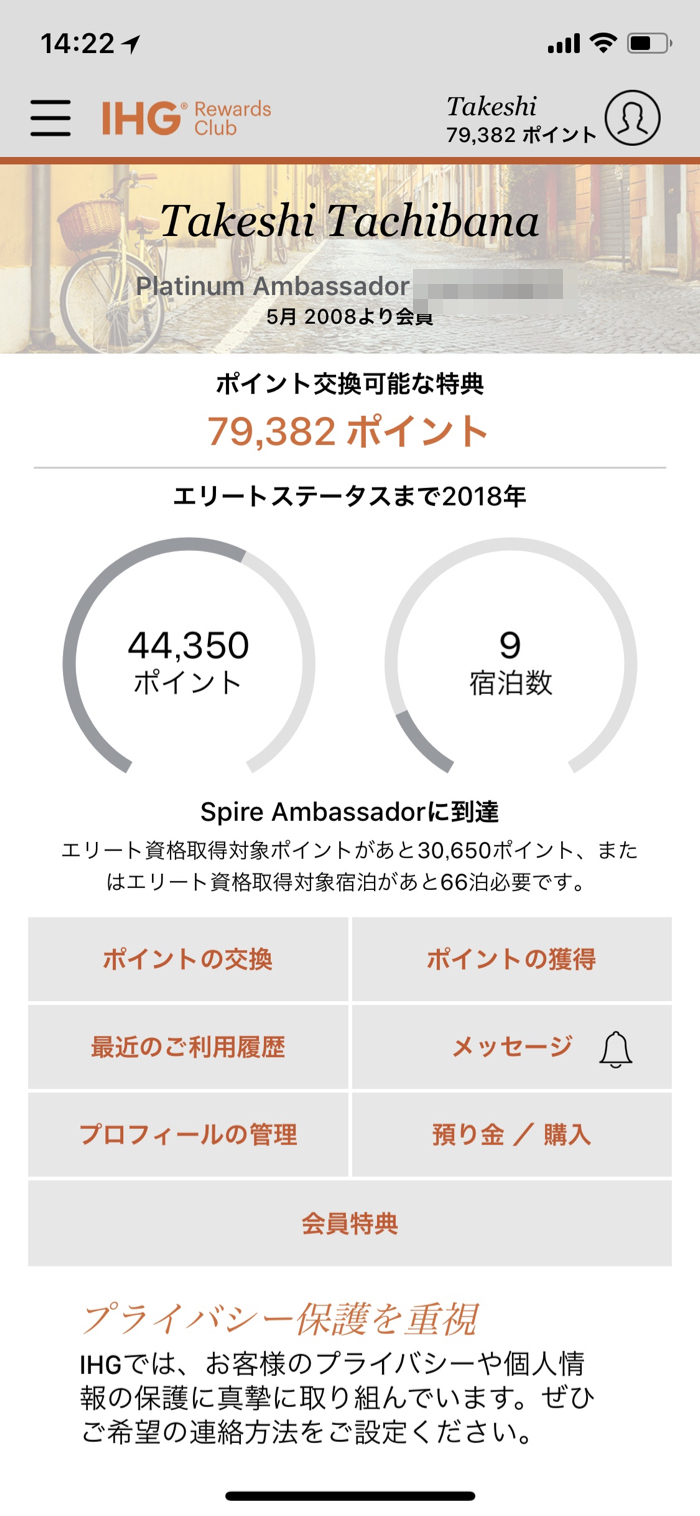View 最近のご利用履歴
The height and width of the screenshot is (1516, 700).
188,1047
